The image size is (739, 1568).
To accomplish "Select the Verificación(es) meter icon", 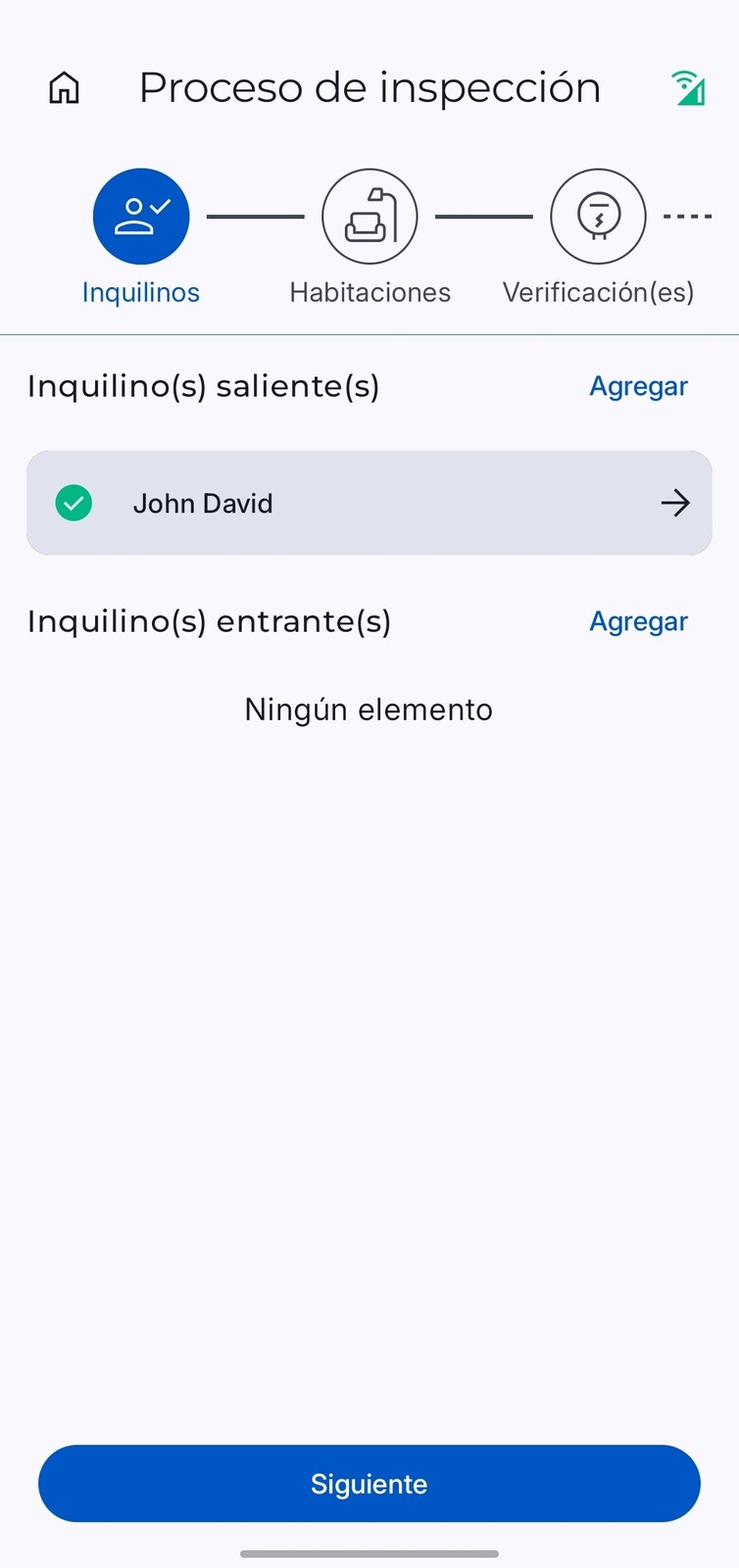I will tap(598, 216).
